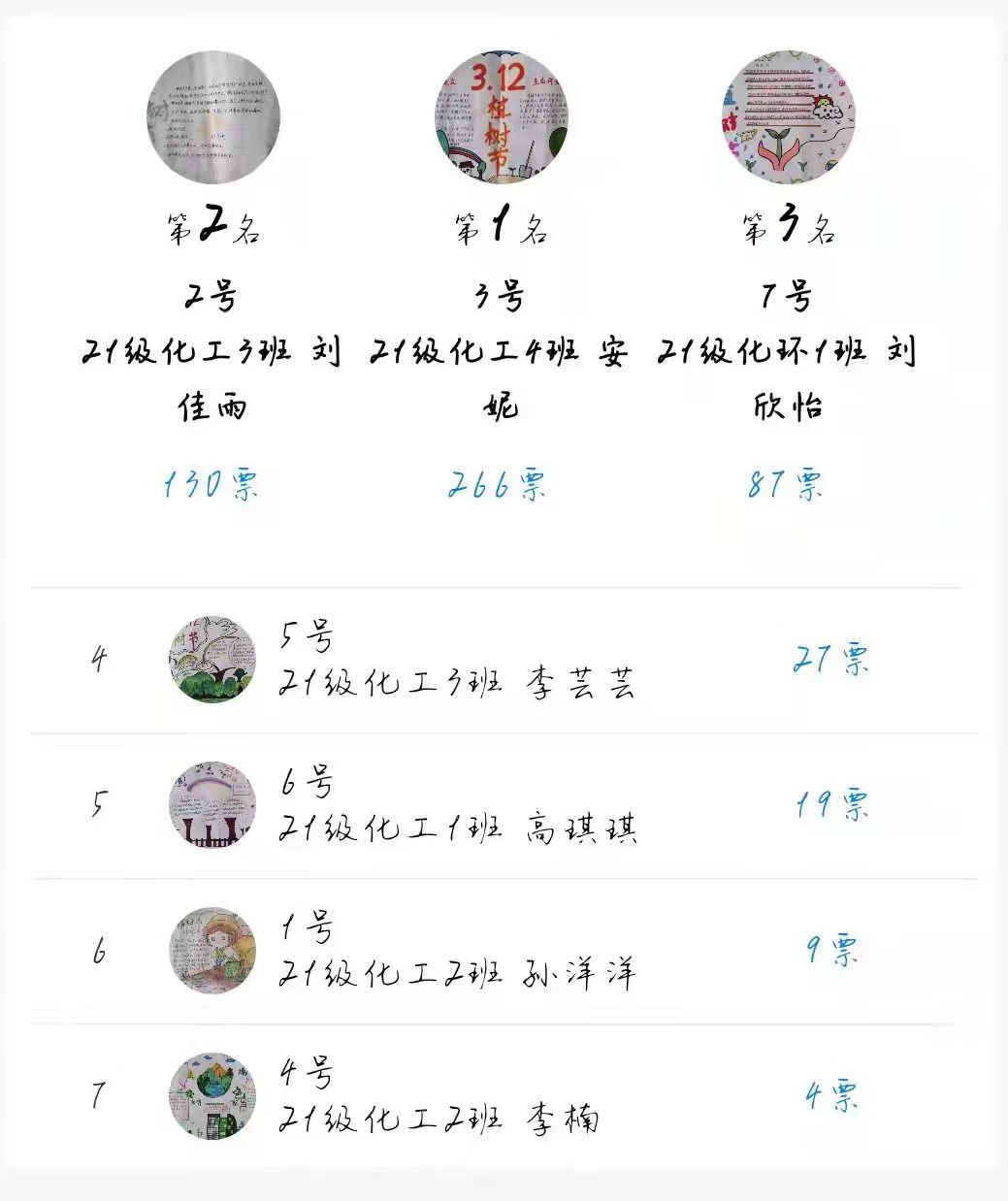The width and height of the screenshot is (1008, 1201).
Task: Open third-place entry by 刘欣怡
Action: tap(788, 117)
